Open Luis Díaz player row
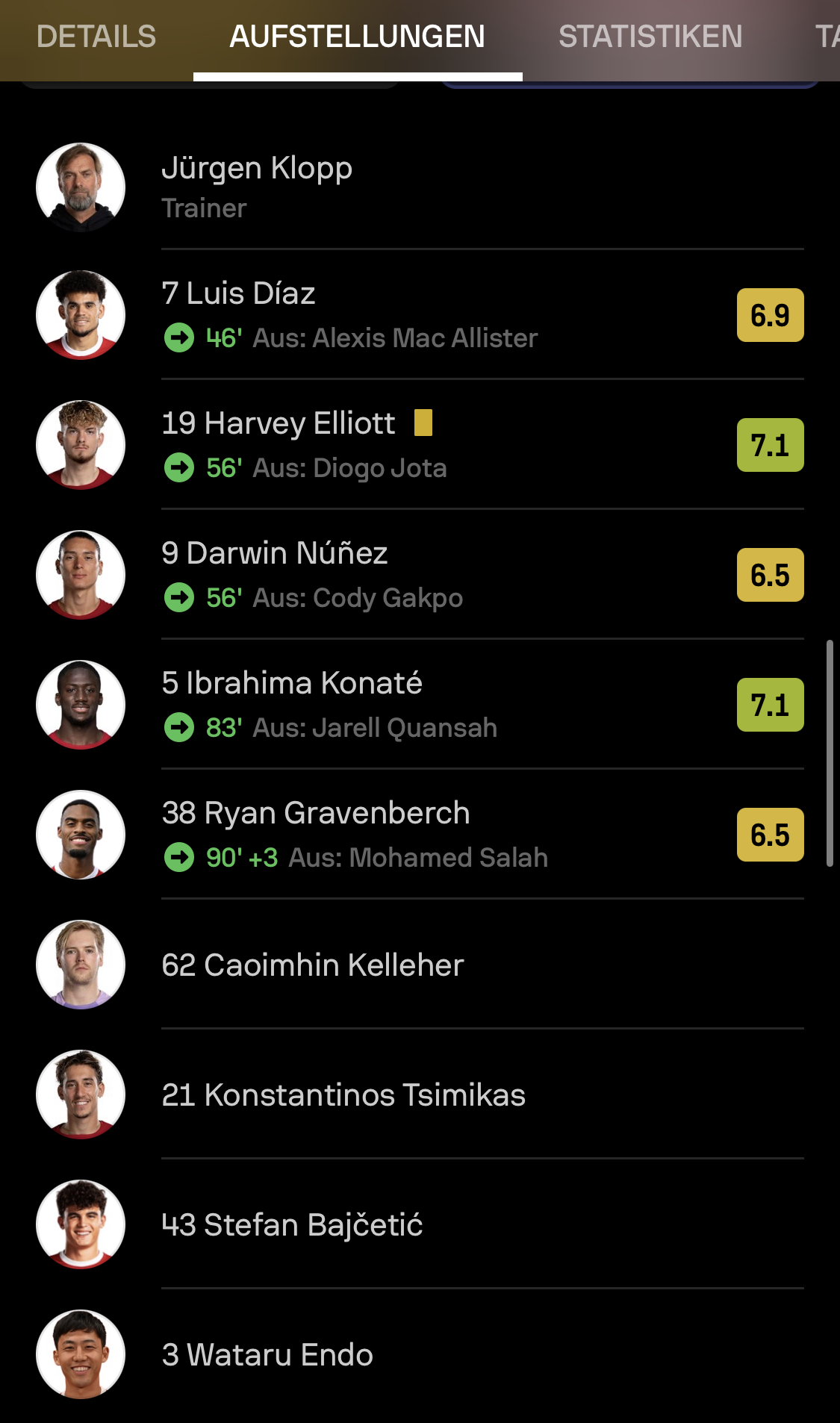The height and width of the screenshot is (1423, 840). click(x=420, y=315)
